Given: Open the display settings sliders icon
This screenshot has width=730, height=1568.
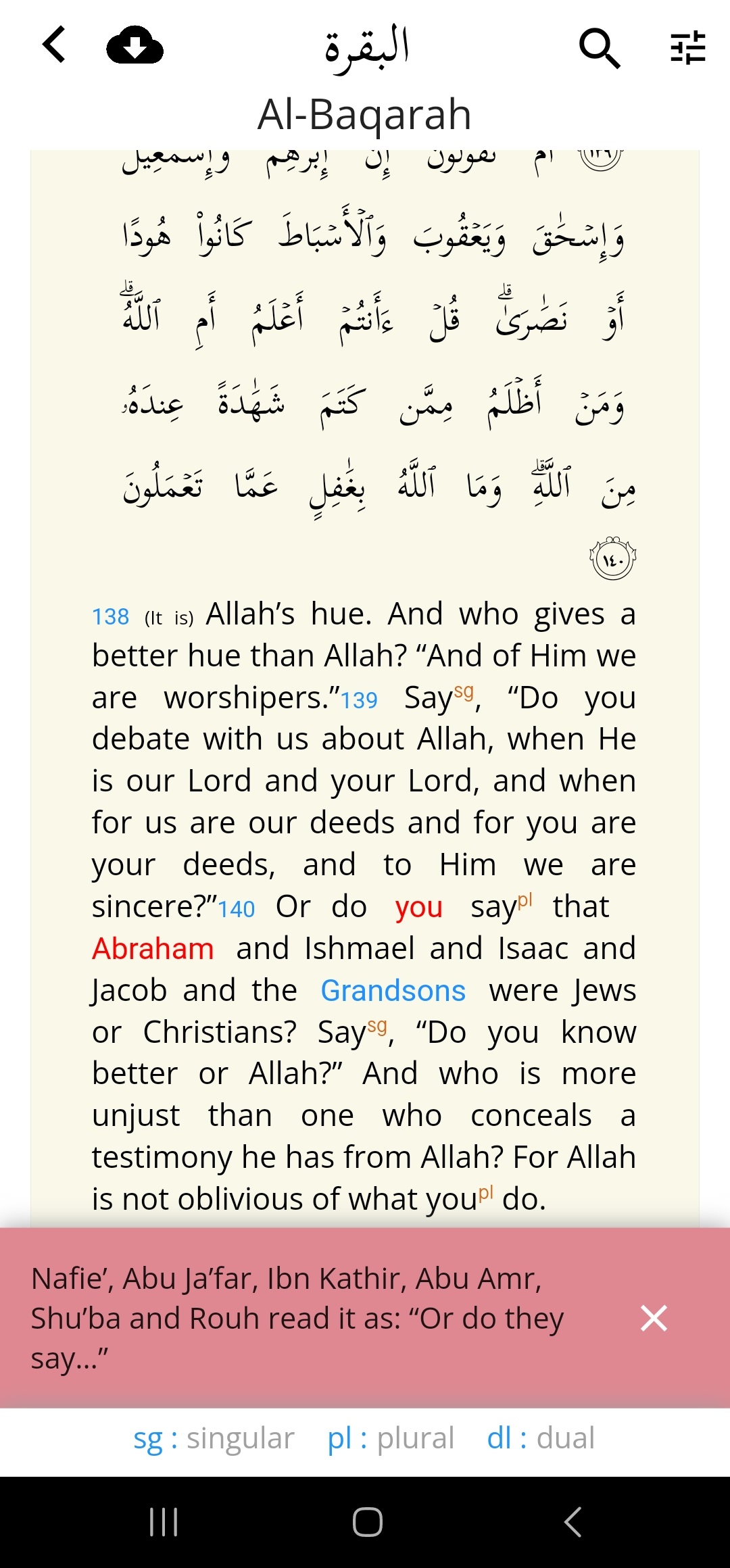Looking at the screenshot, I should (x=687, y=48).
